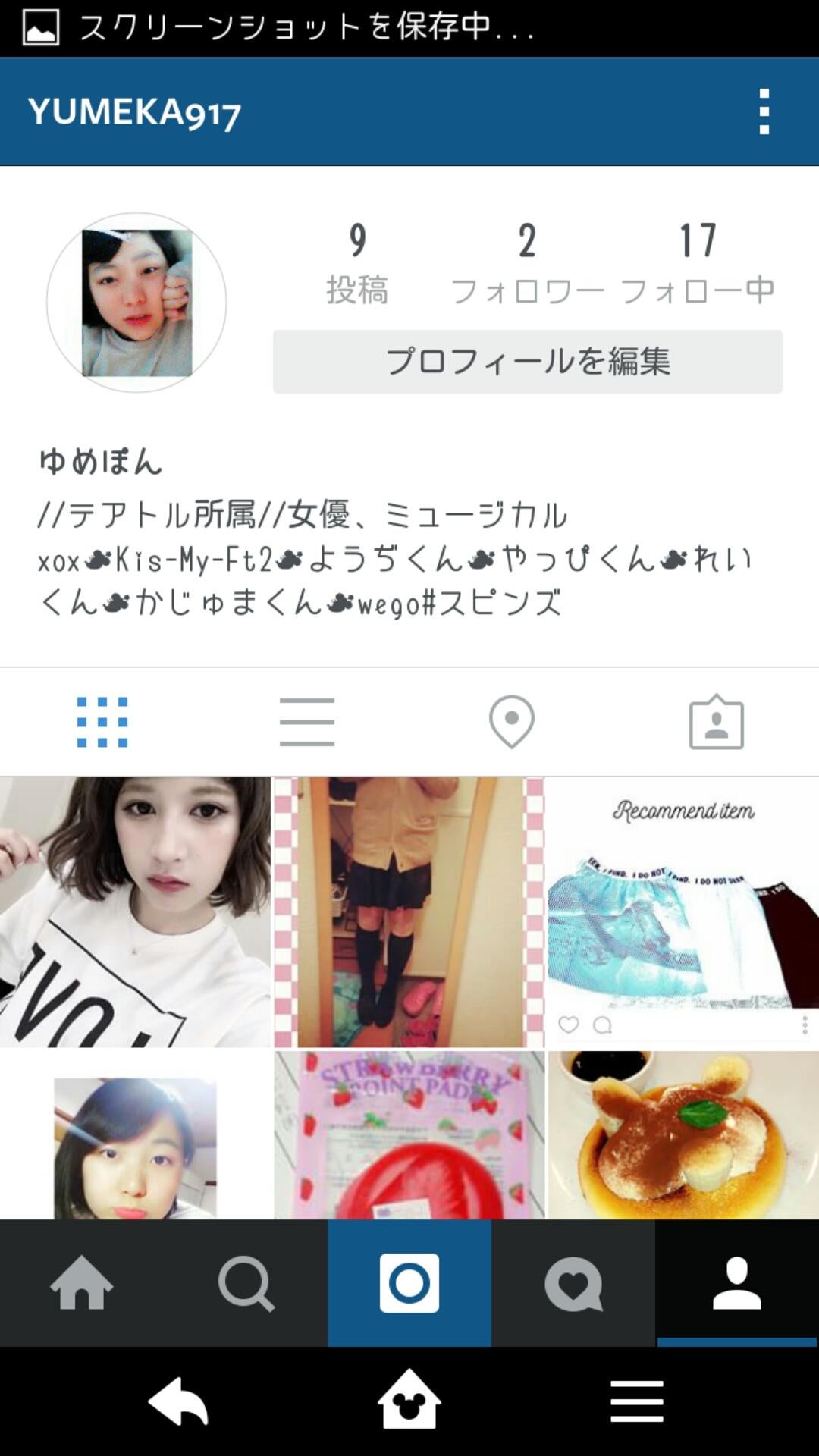819x1456 pixels.
Task: Open the bear-shaped dessert post
Action: click(x=682, y=1134)
